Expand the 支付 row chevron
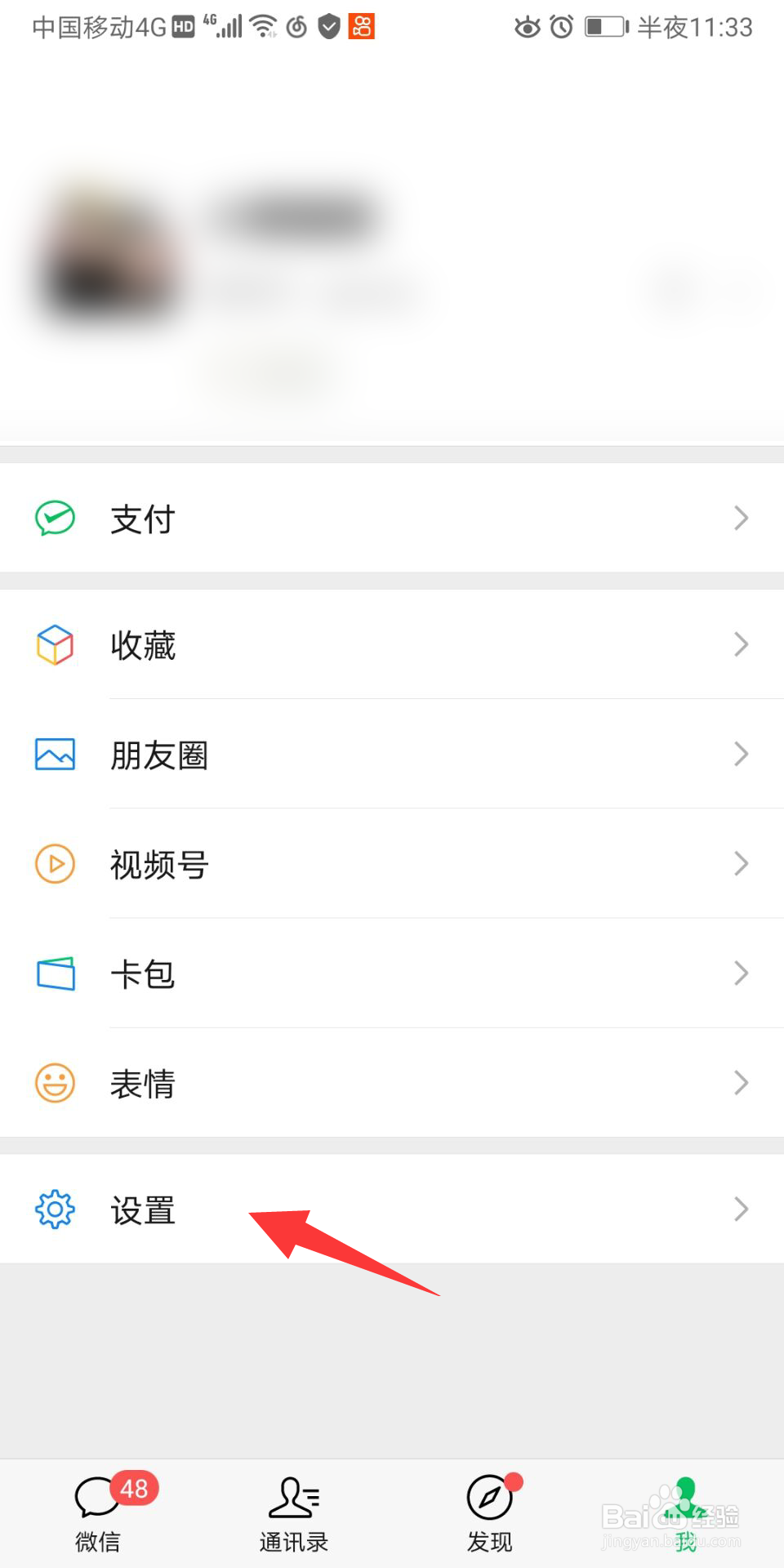 (x=741, y=518)
